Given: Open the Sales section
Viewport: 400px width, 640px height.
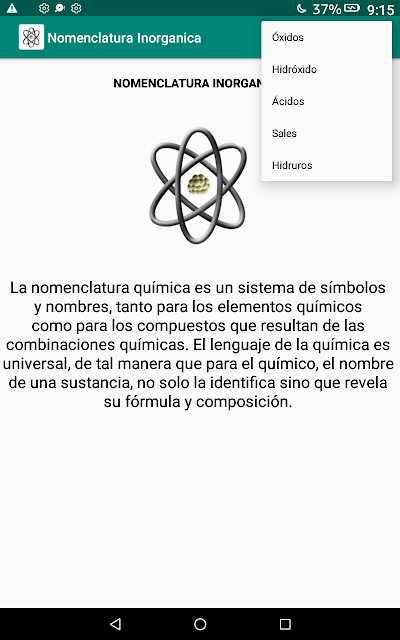Looking at the screenshot, I should point(327,133).
